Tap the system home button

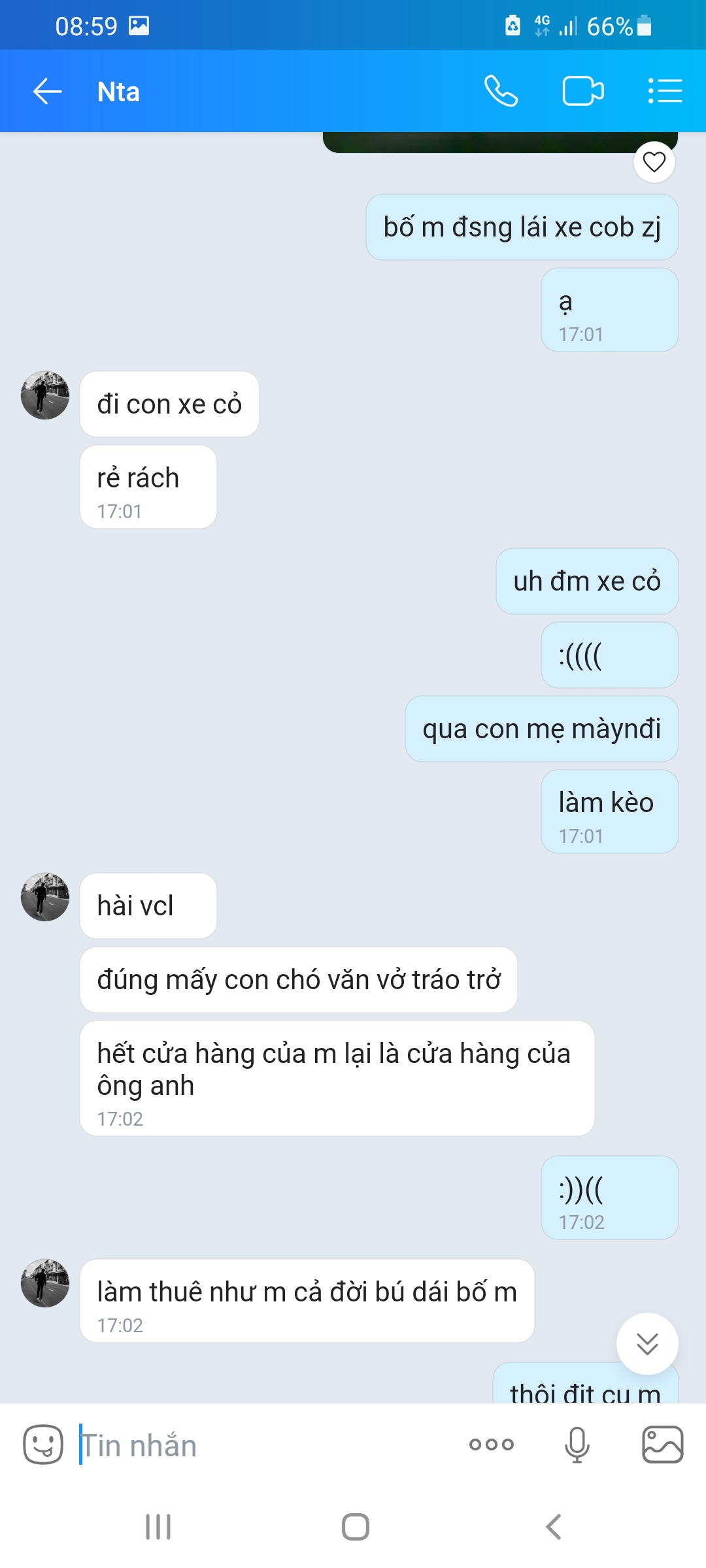(x=356, y=1527)
